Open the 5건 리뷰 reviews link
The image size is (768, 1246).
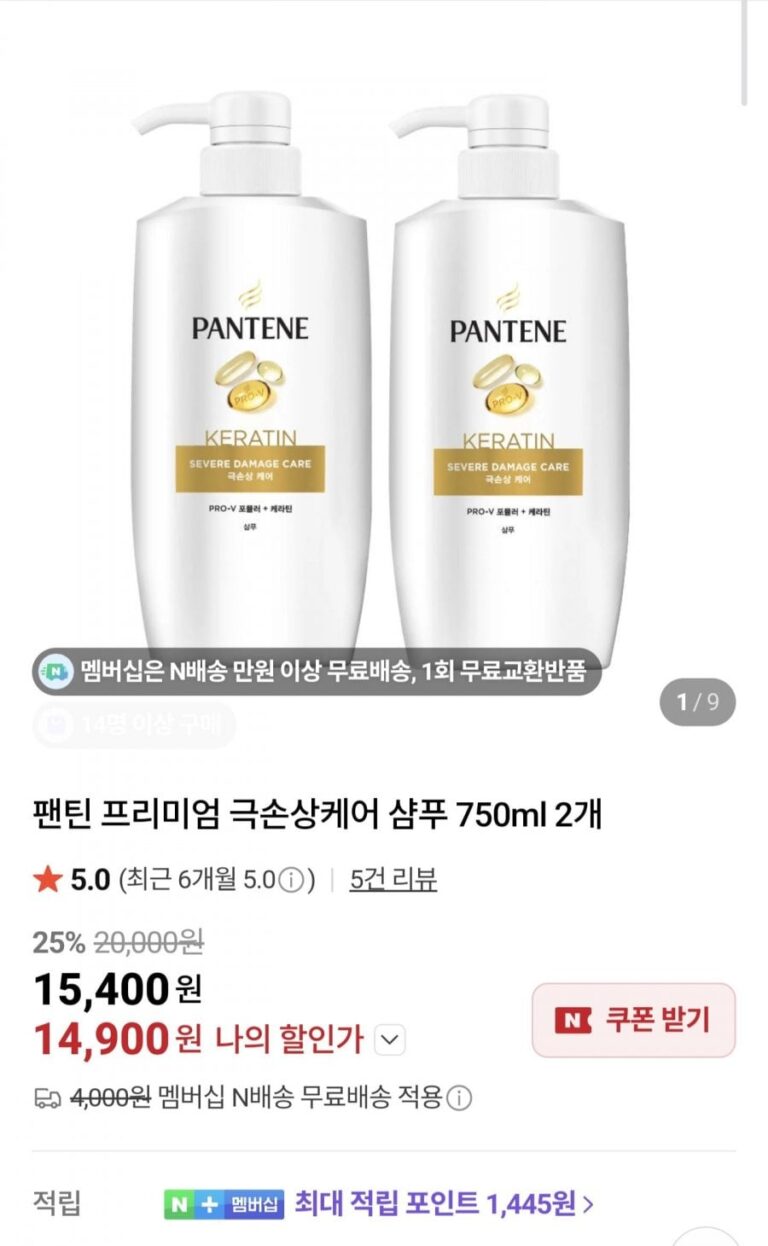(x=393, y=880)
